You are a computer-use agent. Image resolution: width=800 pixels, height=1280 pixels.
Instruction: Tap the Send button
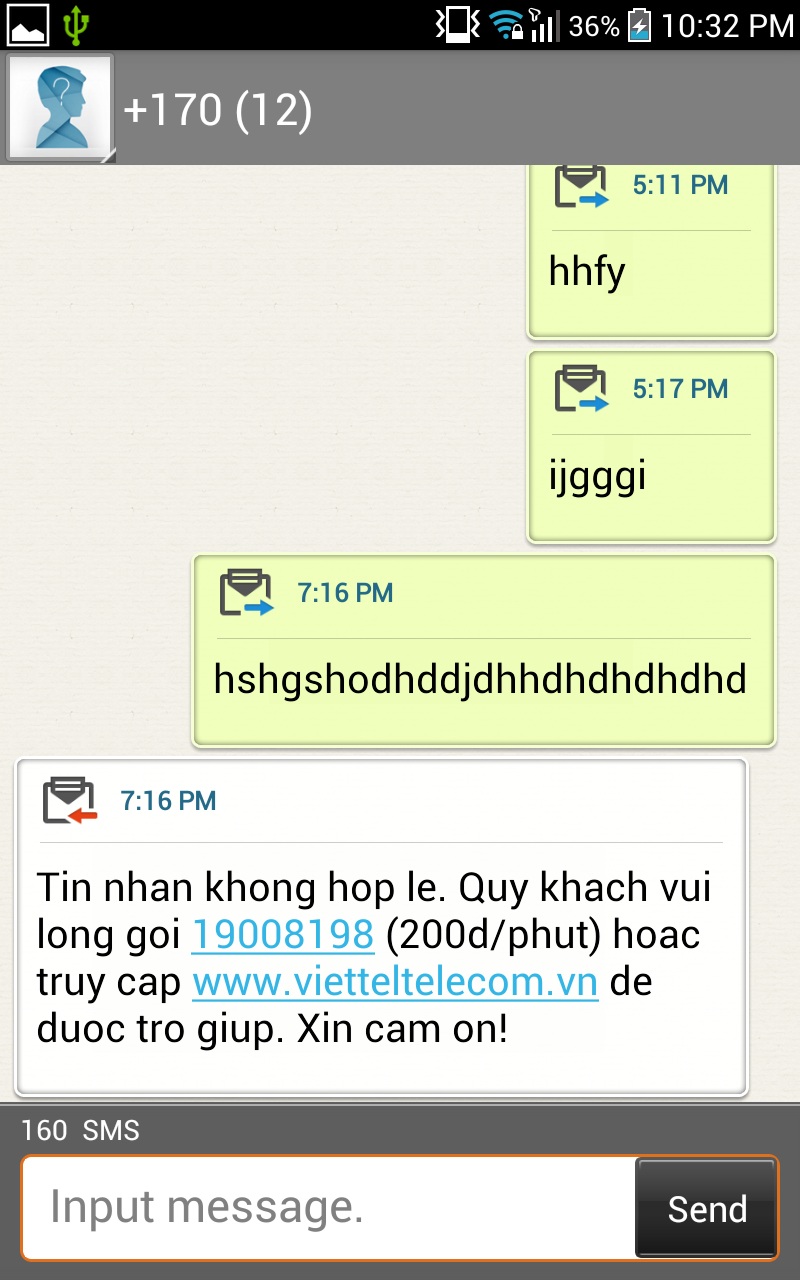click(x=707, y=1209)
